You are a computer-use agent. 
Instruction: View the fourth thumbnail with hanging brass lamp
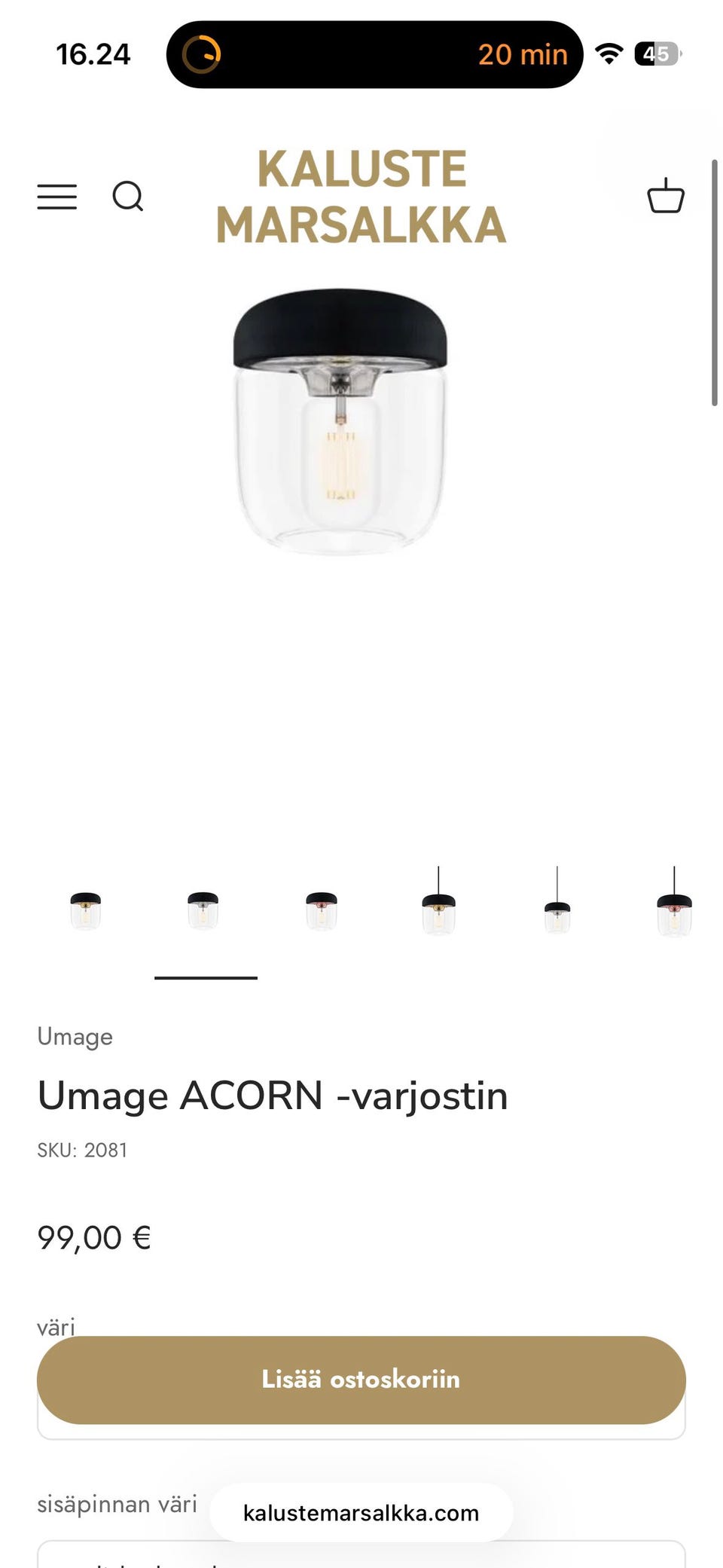439,901
